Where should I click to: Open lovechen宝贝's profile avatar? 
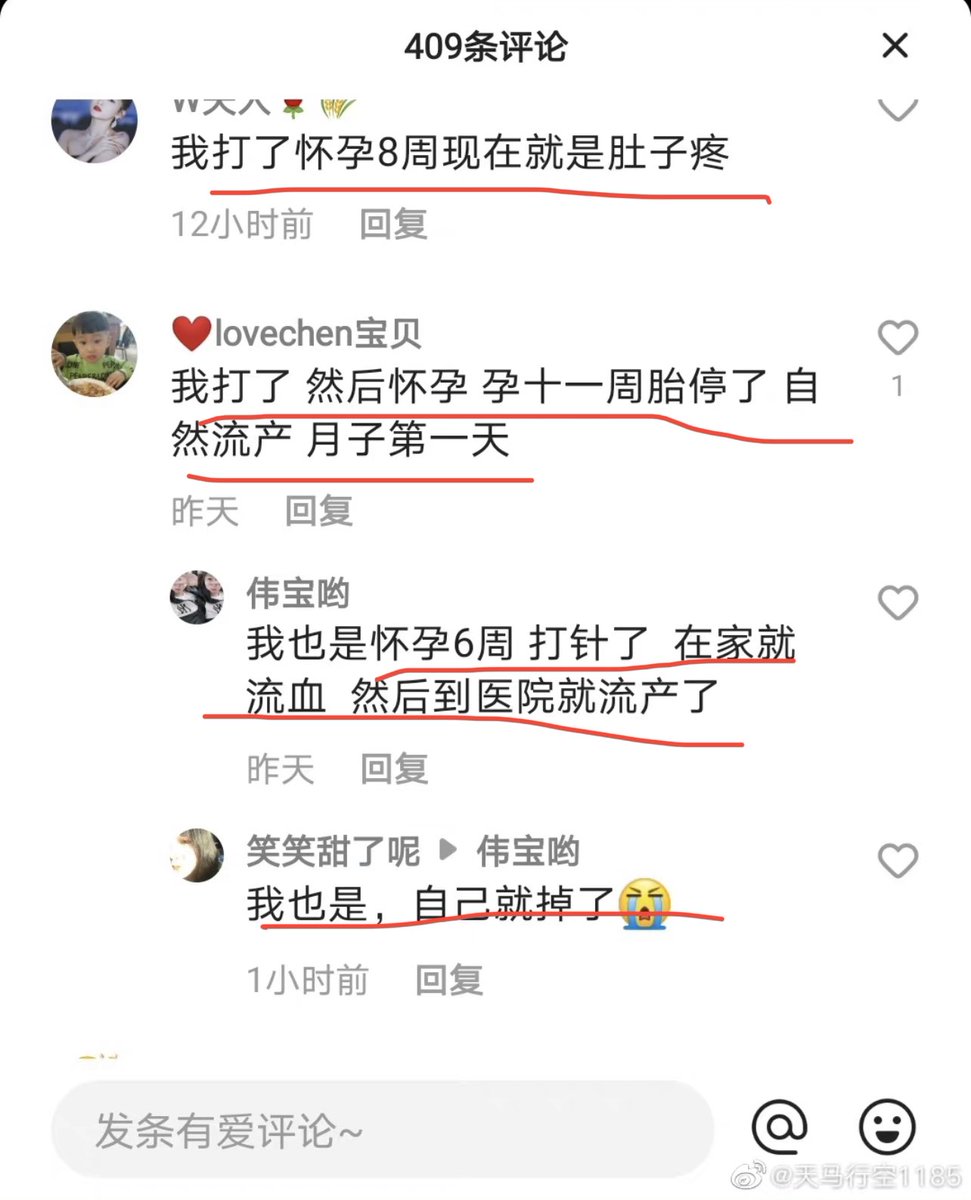(x=94, y=354)
